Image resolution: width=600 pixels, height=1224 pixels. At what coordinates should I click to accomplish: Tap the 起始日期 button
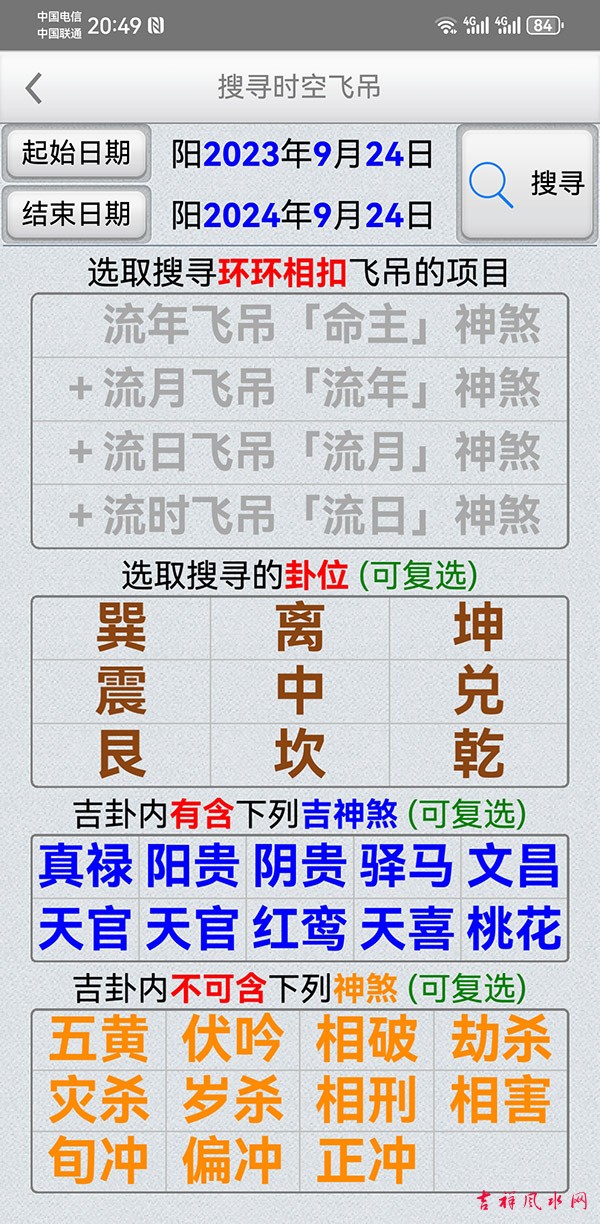click(76, 153)
